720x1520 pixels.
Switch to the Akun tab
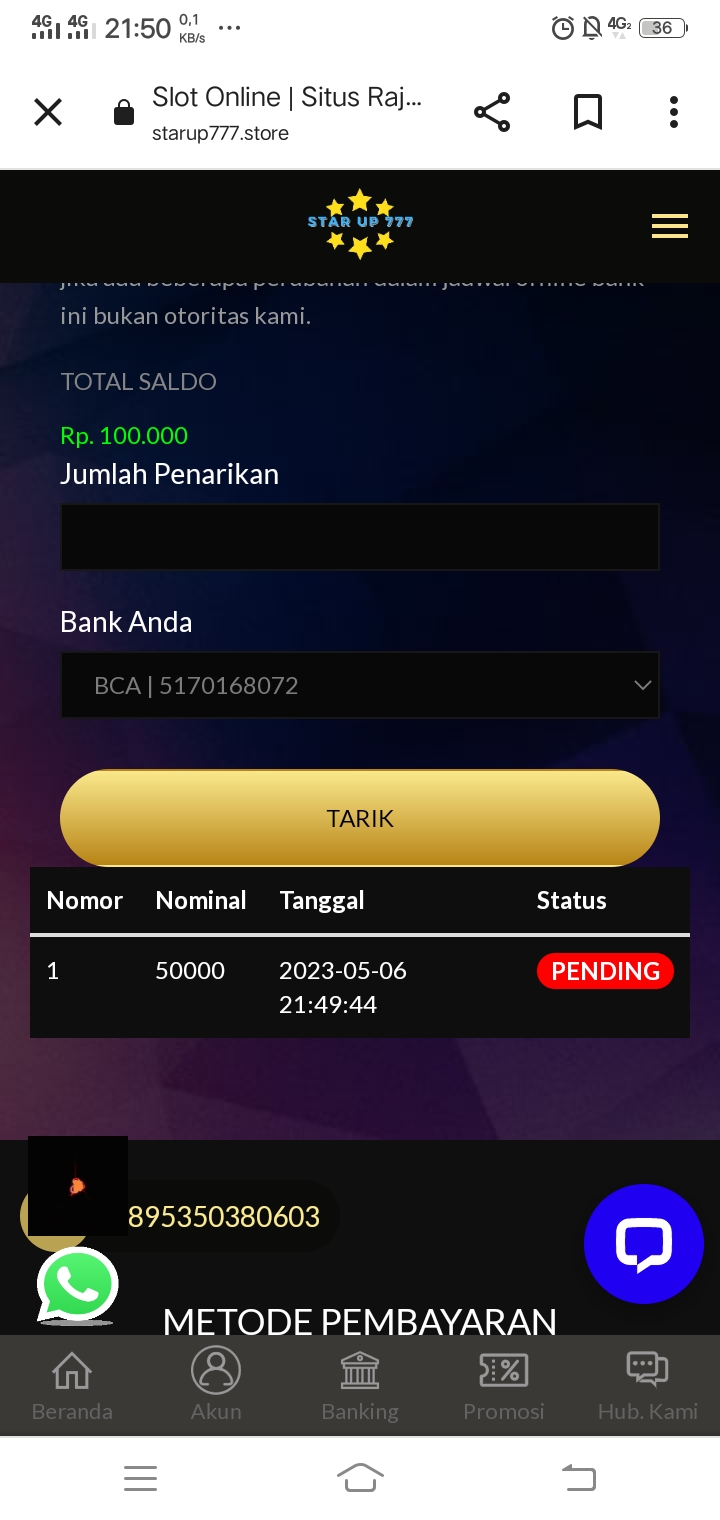[x=216, y=1385]
